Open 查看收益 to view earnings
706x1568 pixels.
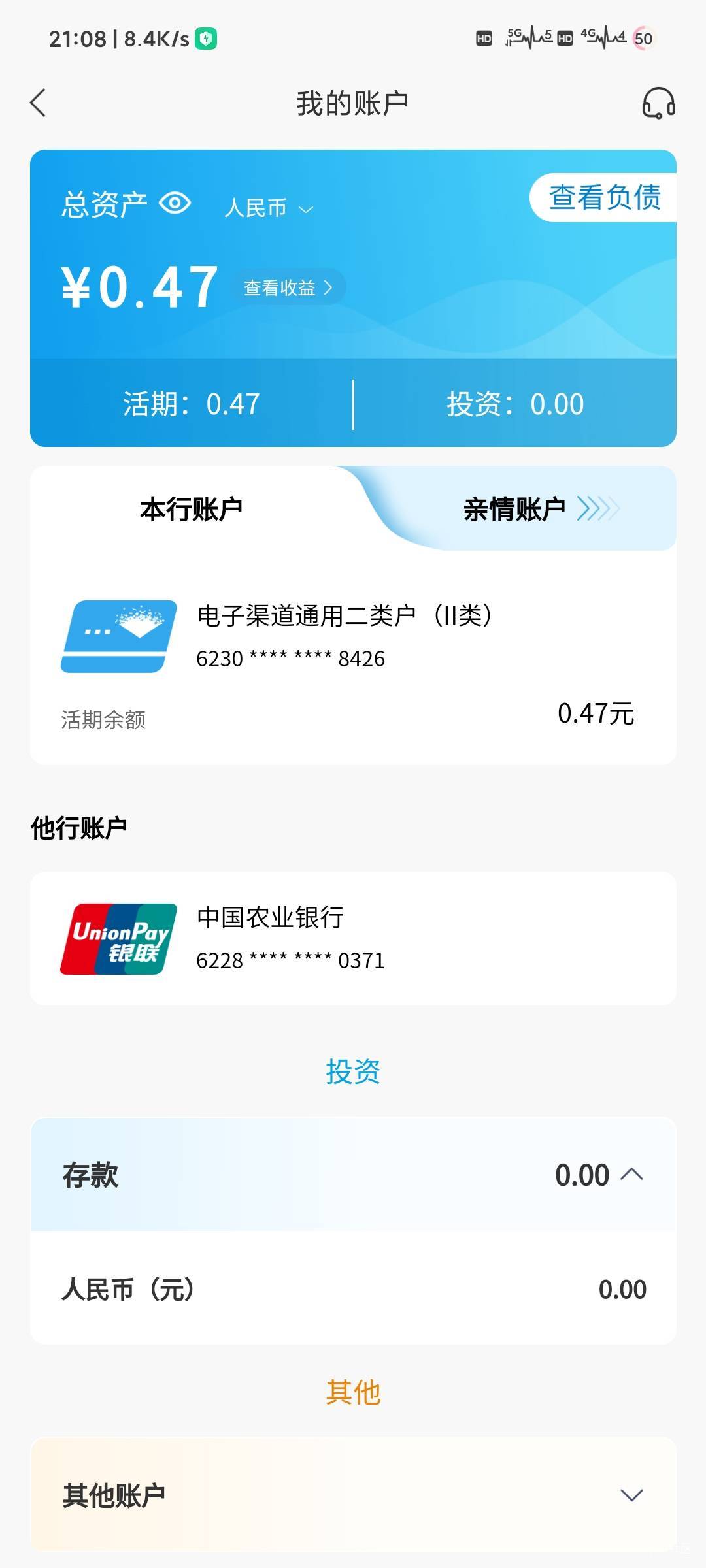coord(288,287)
